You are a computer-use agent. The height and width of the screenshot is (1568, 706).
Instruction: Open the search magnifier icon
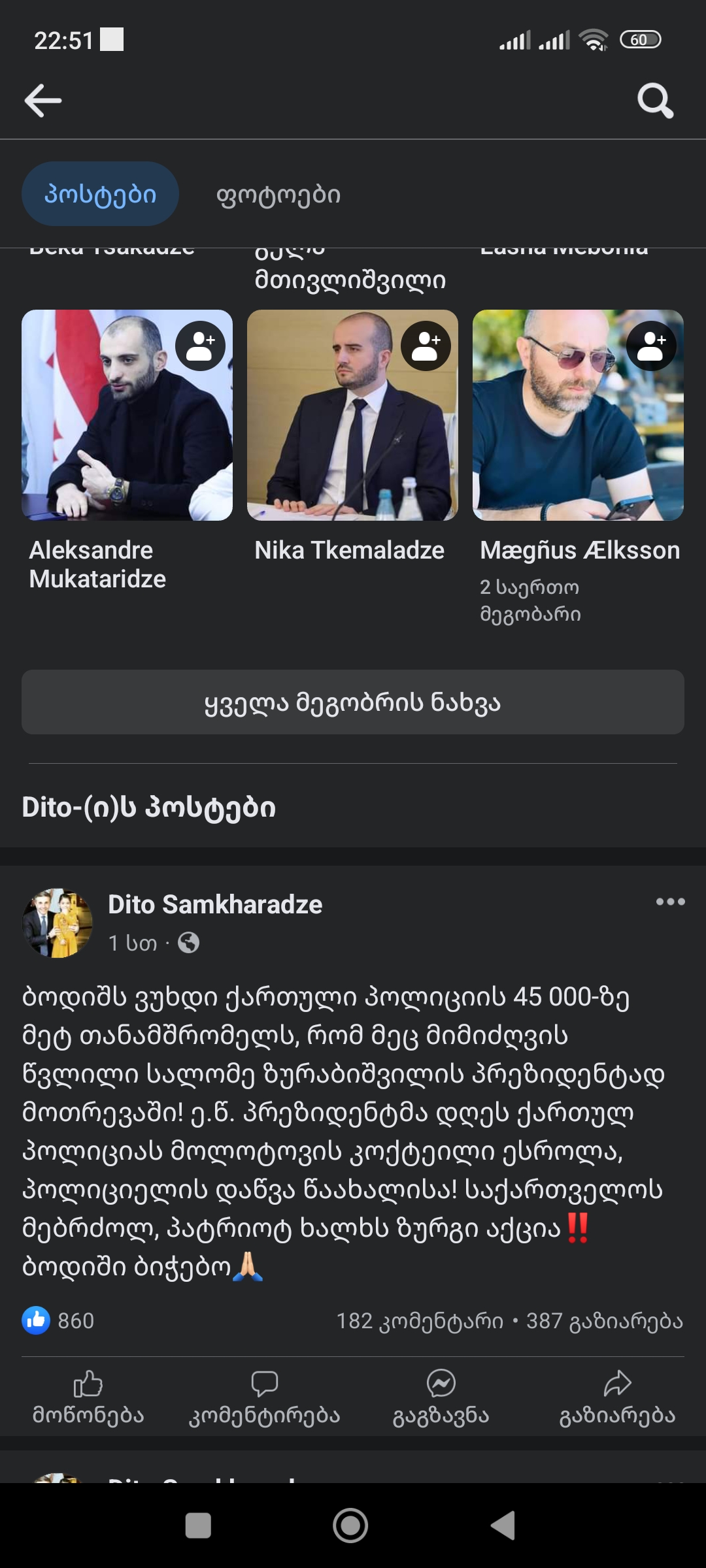point(655,101)
